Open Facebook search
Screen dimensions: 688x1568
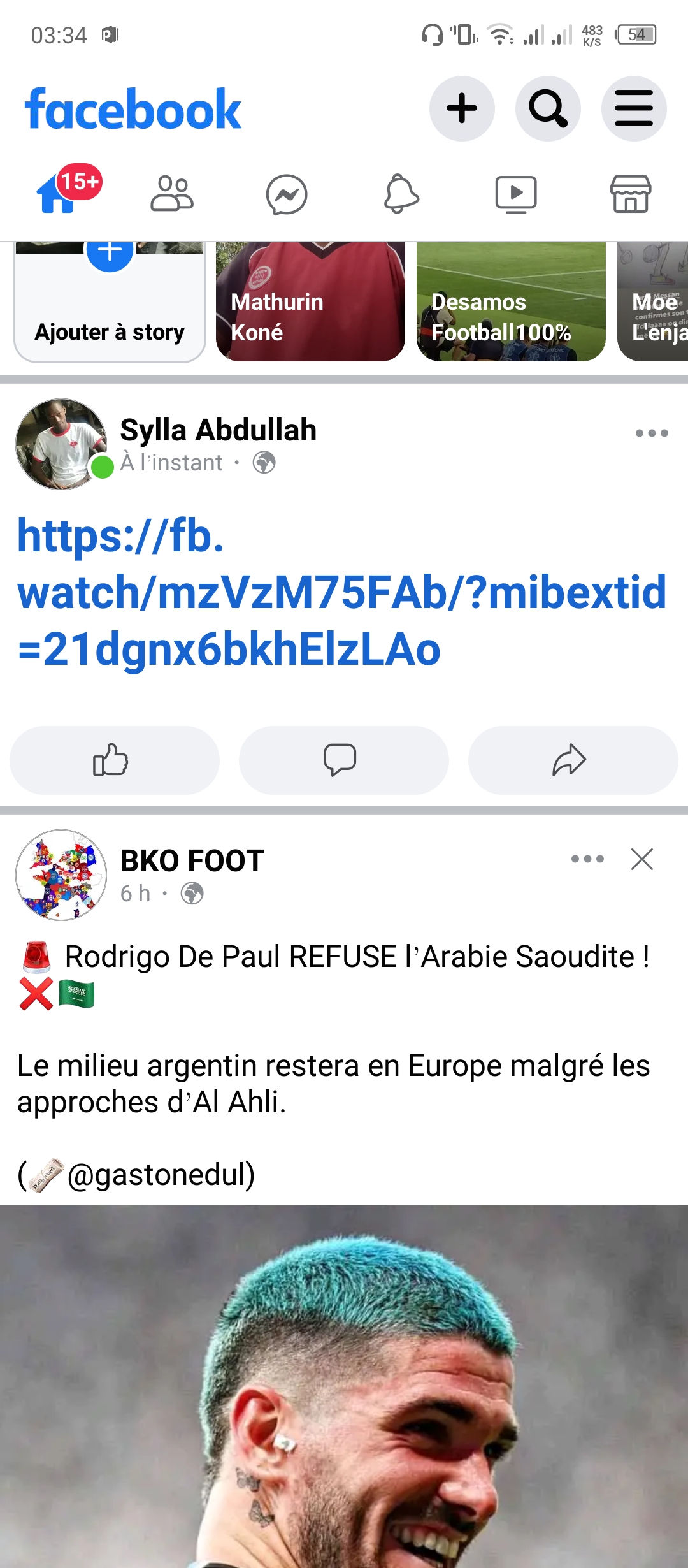point(548,108)
